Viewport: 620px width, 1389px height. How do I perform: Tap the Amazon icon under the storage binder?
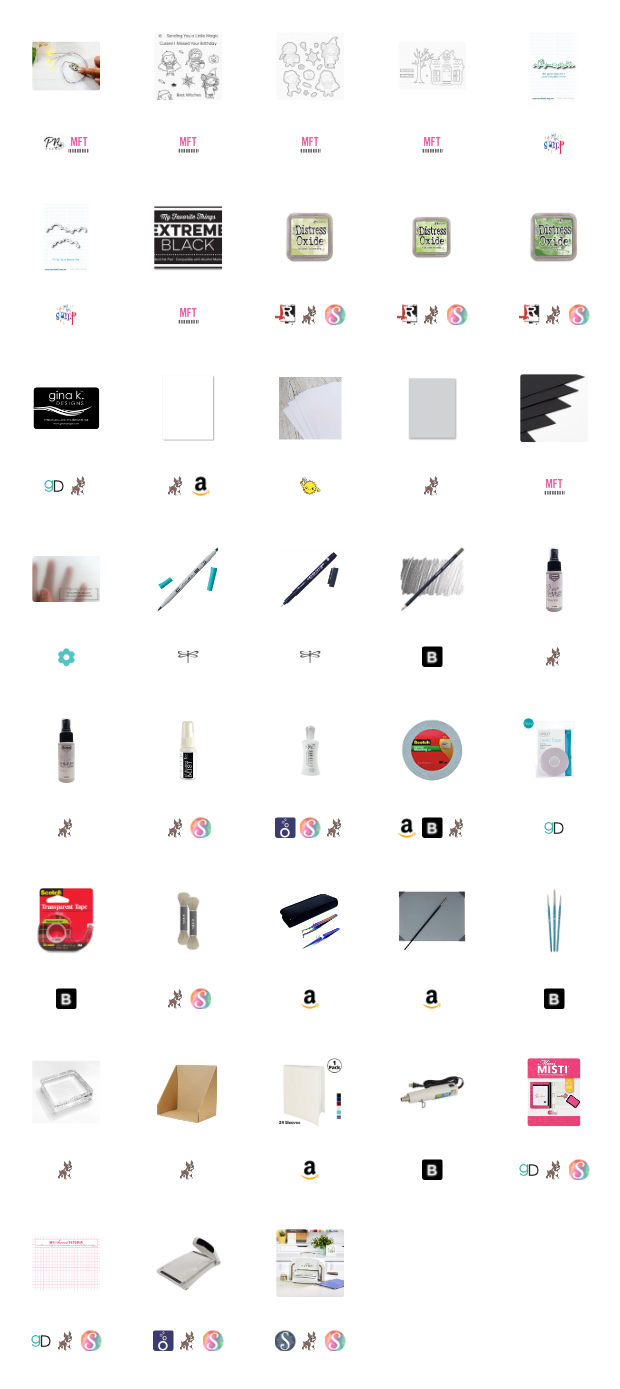pyautogui.click(x=310, y=1170)
